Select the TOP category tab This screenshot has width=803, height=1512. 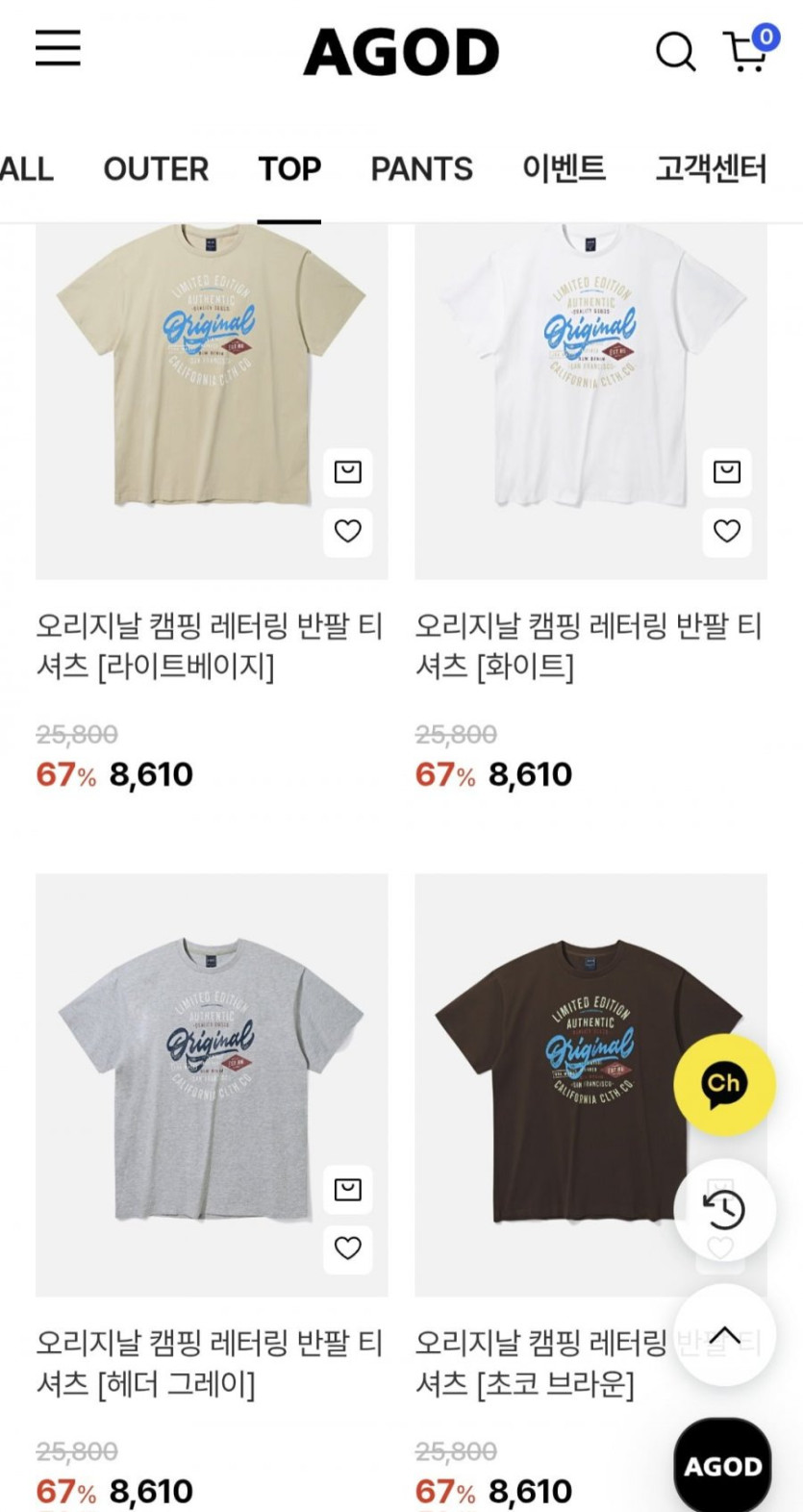[x=289, y=169]
